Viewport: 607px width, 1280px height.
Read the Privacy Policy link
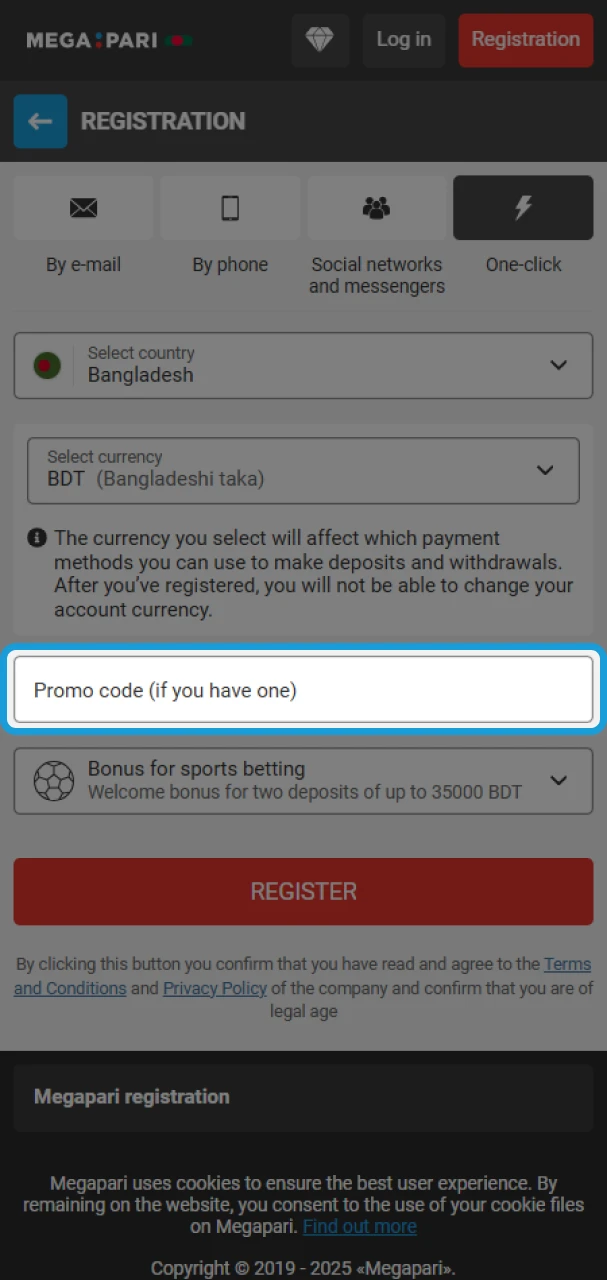[215, 988]
